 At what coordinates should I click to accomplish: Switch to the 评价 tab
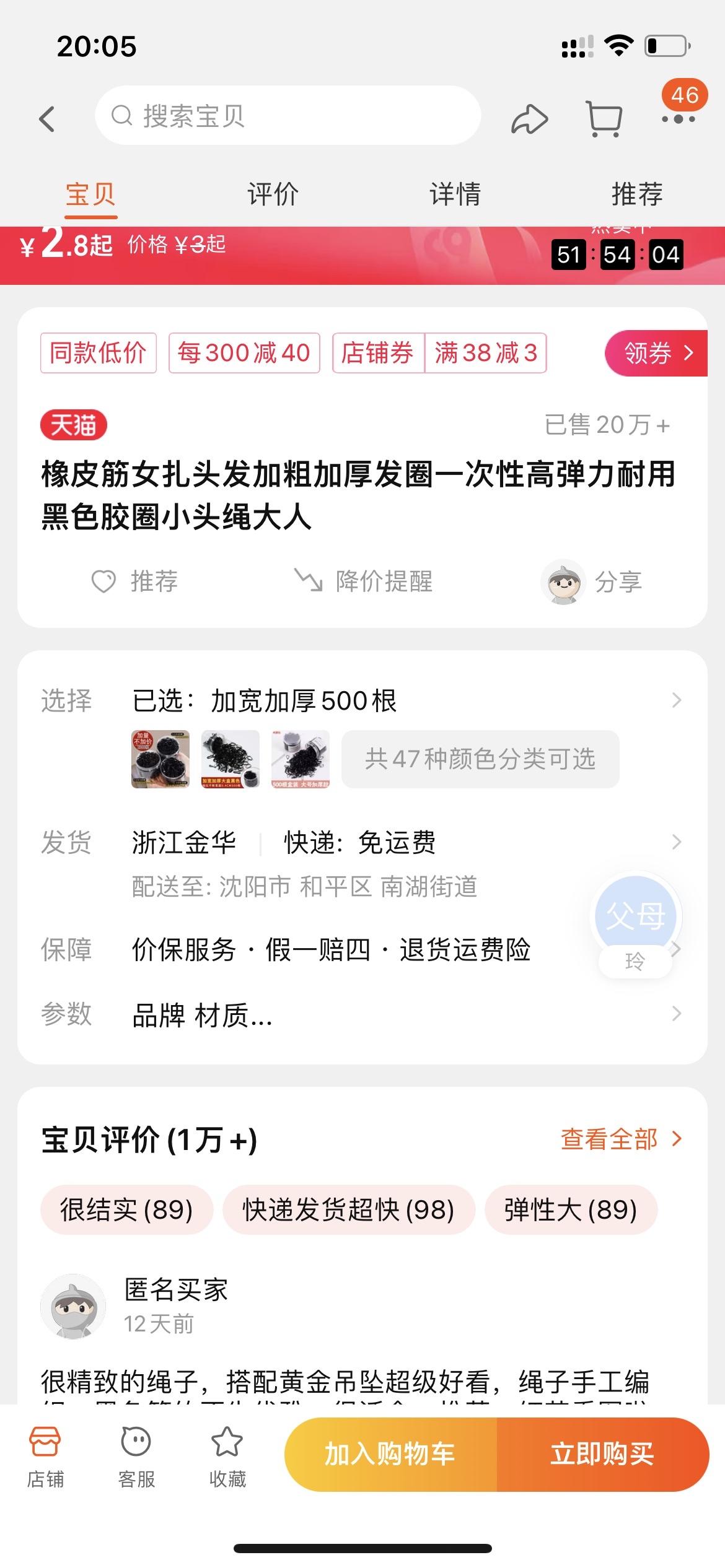click(x=273, y=194)
